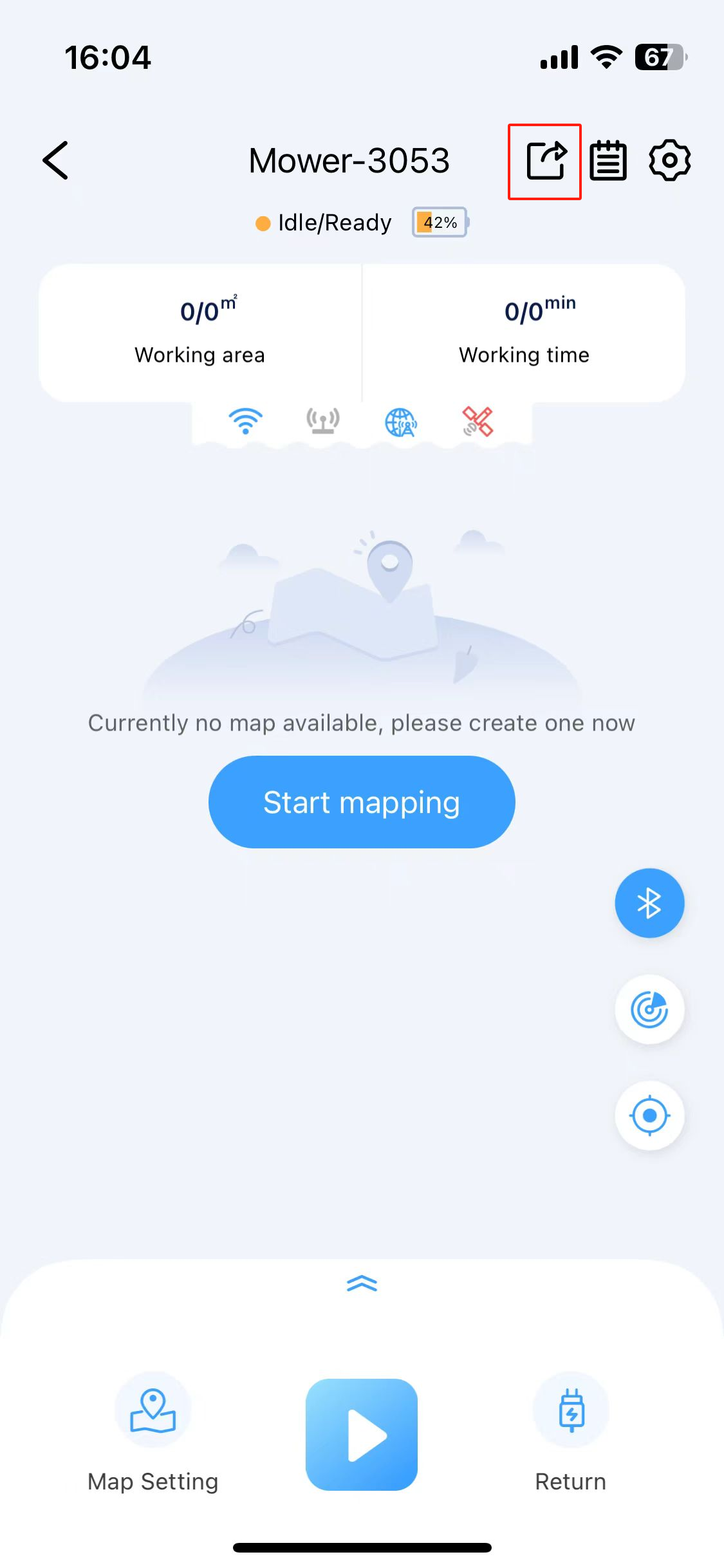Open the radar scan button
The height and width of the screenshot is (1568, 724).
tap(649, 1009)
